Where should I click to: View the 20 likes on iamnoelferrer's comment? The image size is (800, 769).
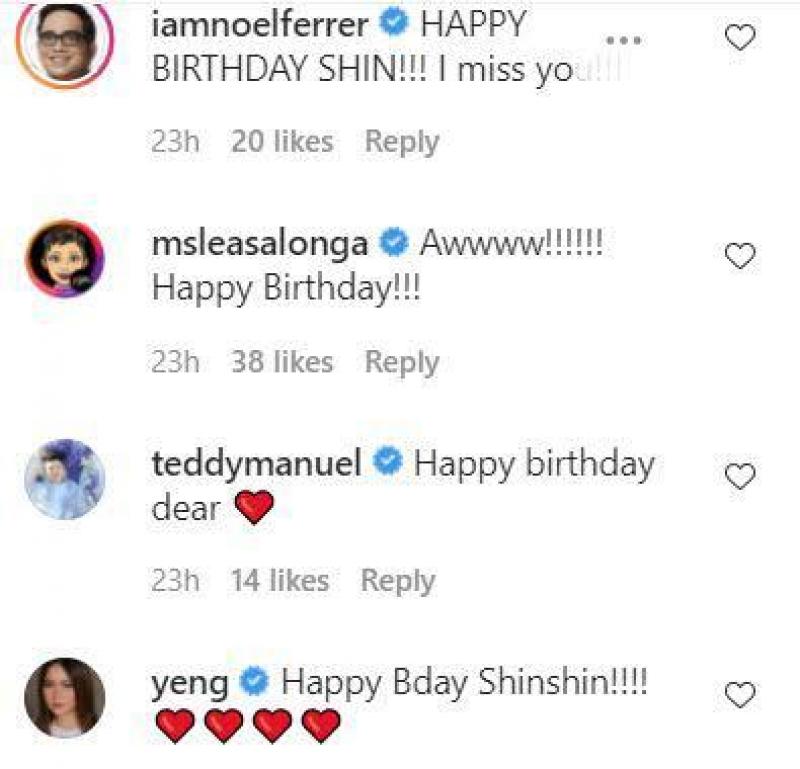click(x=281, y=142)
